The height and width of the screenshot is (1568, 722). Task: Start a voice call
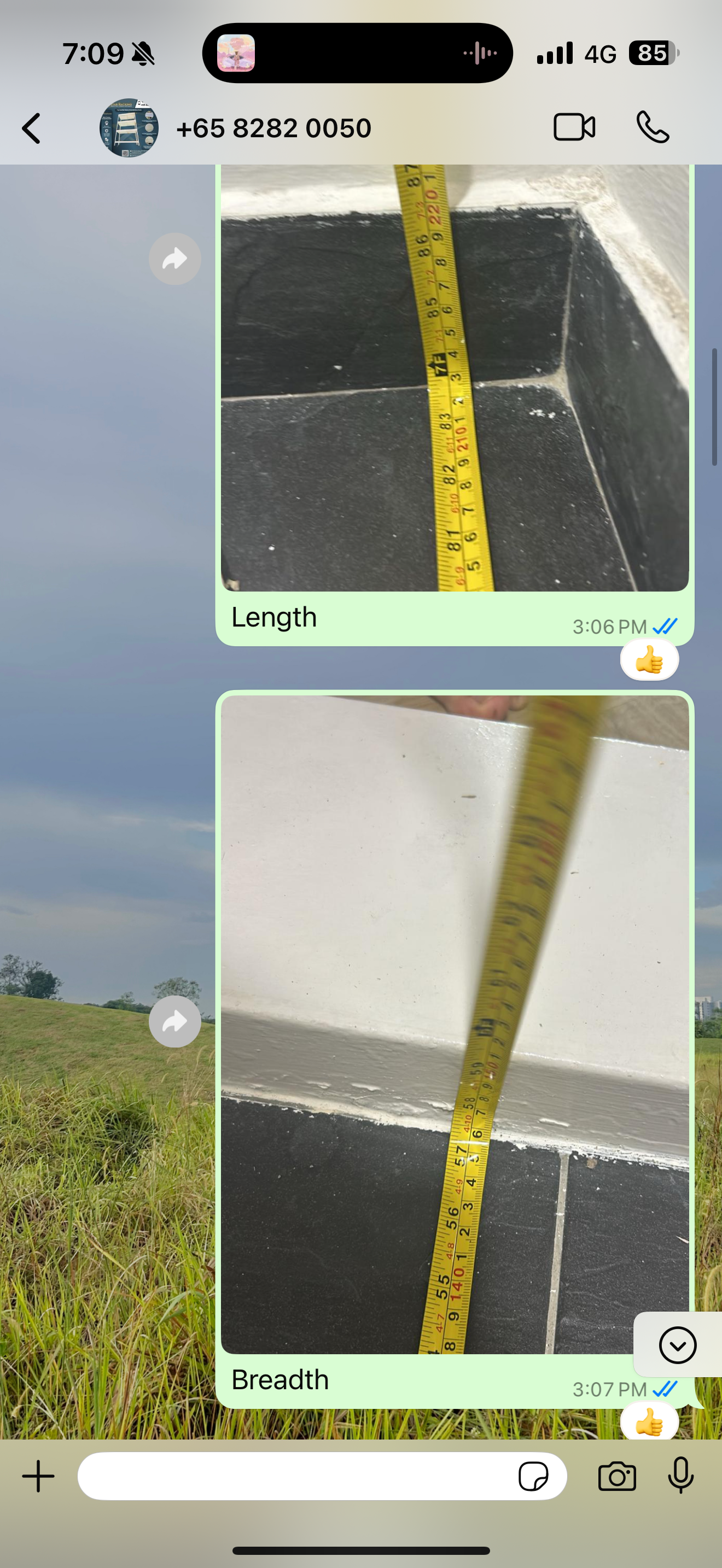tap(653, 128)
